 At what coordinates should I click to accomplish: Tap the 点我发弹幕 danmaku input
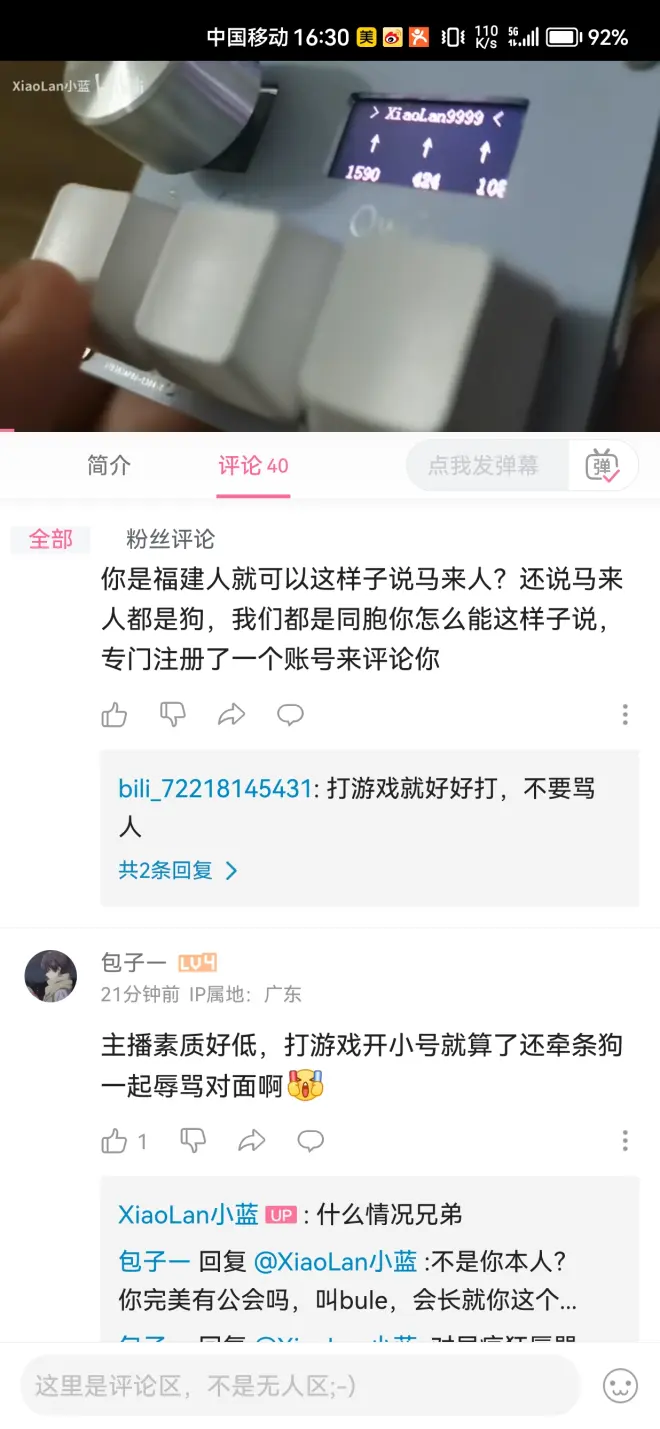tap(484, 466)
